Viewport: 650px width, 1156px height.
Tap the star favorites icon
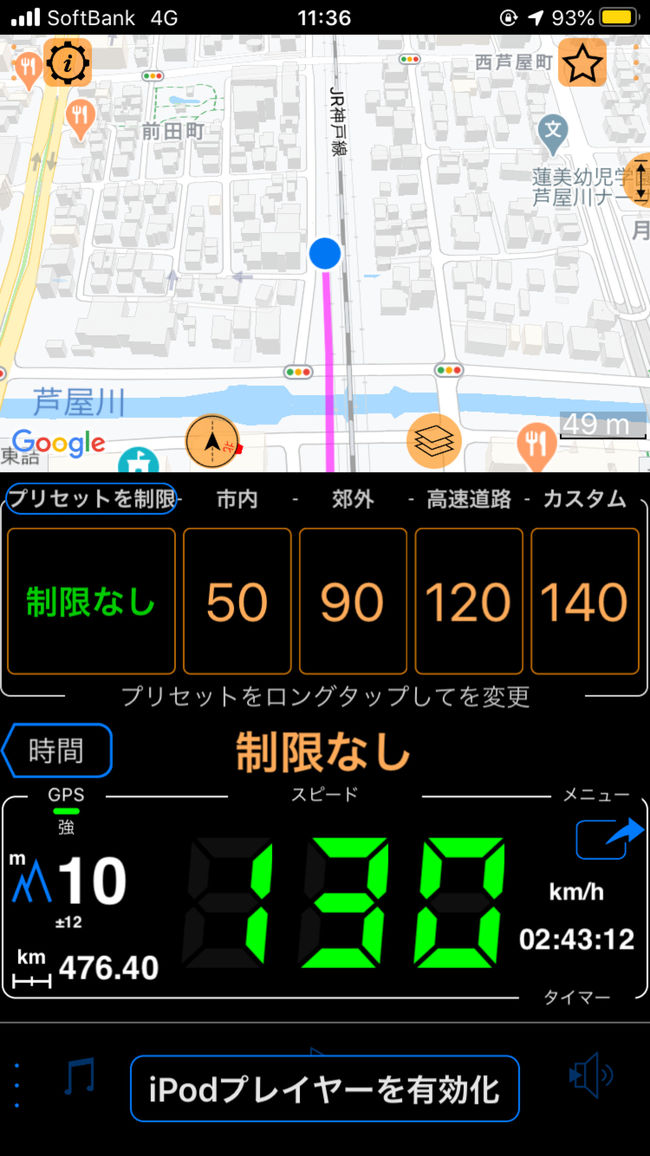pos(582,63)
